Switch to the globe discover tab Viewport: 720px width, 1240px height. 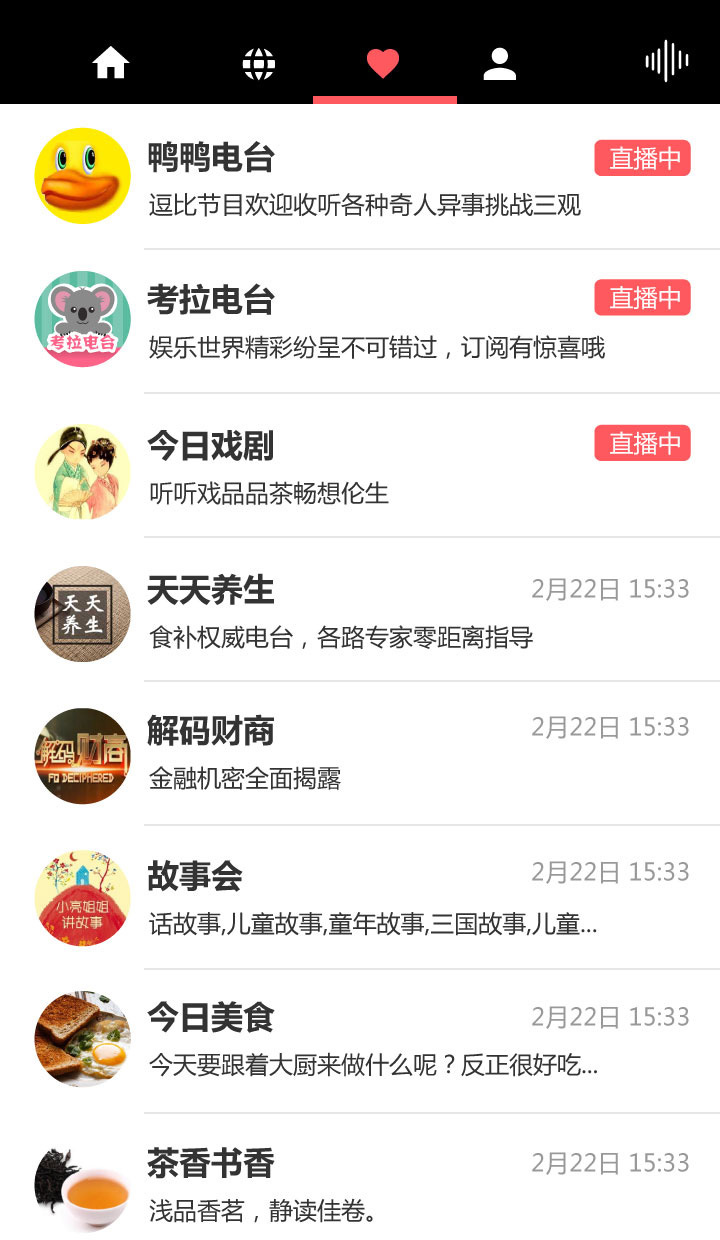pos(259,63)
